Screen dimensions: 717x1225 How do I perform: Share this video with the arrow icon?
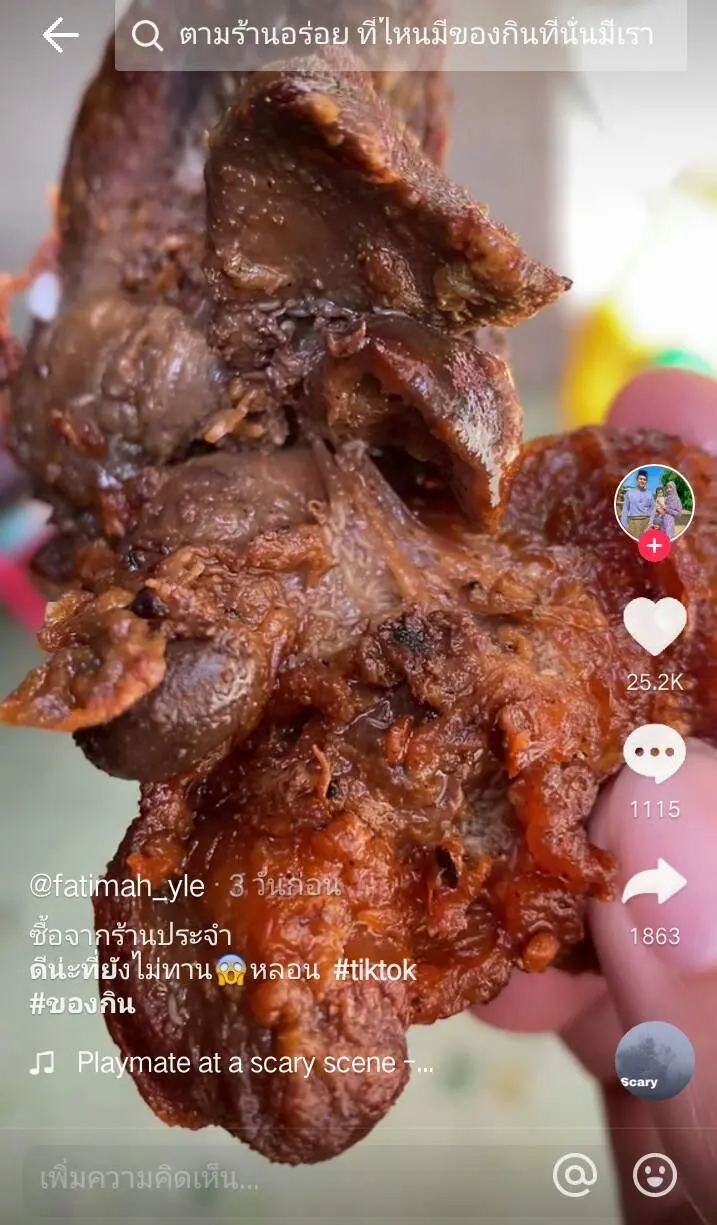655,883
